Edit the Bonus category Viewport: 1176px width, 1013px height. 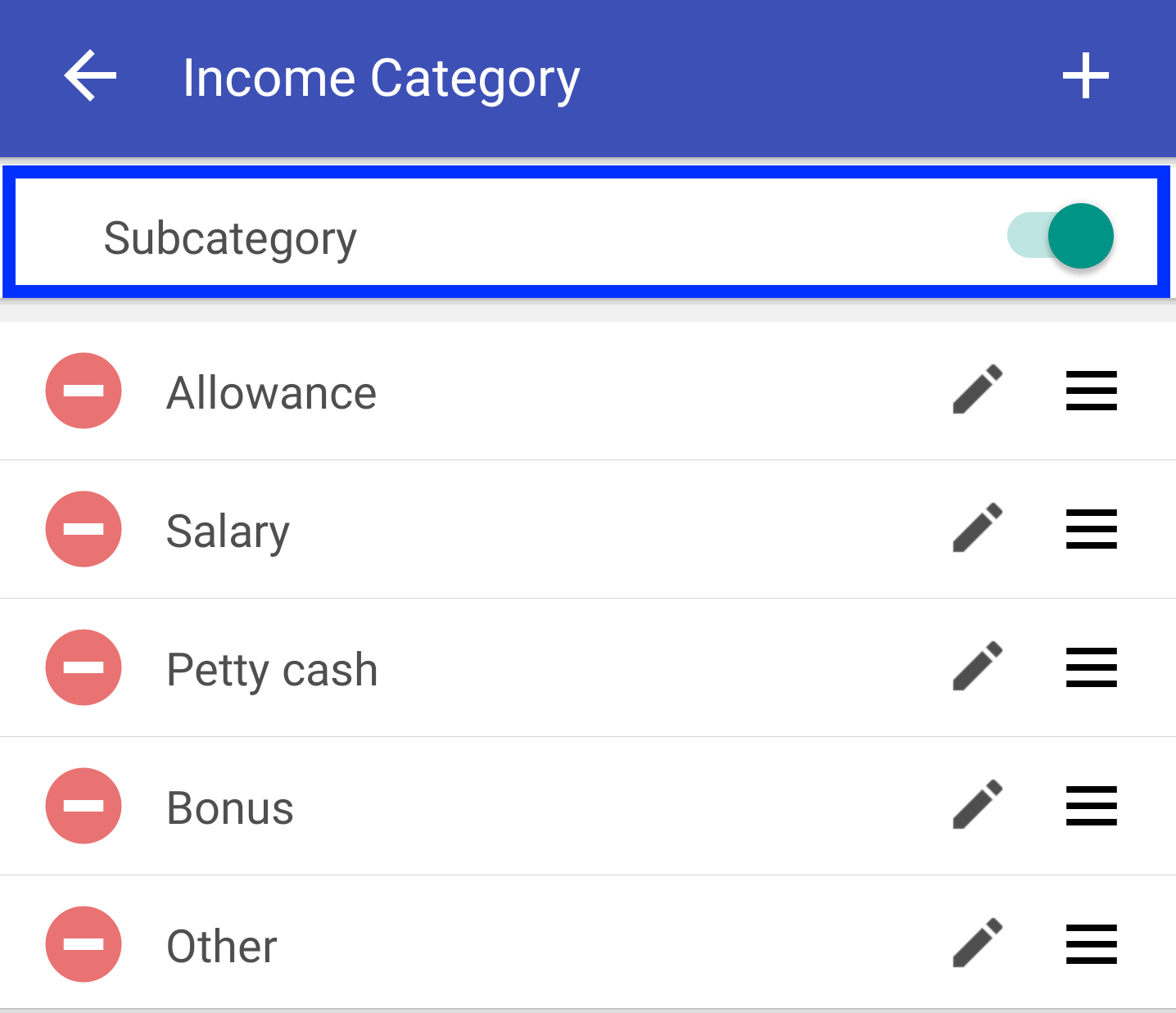978,805
